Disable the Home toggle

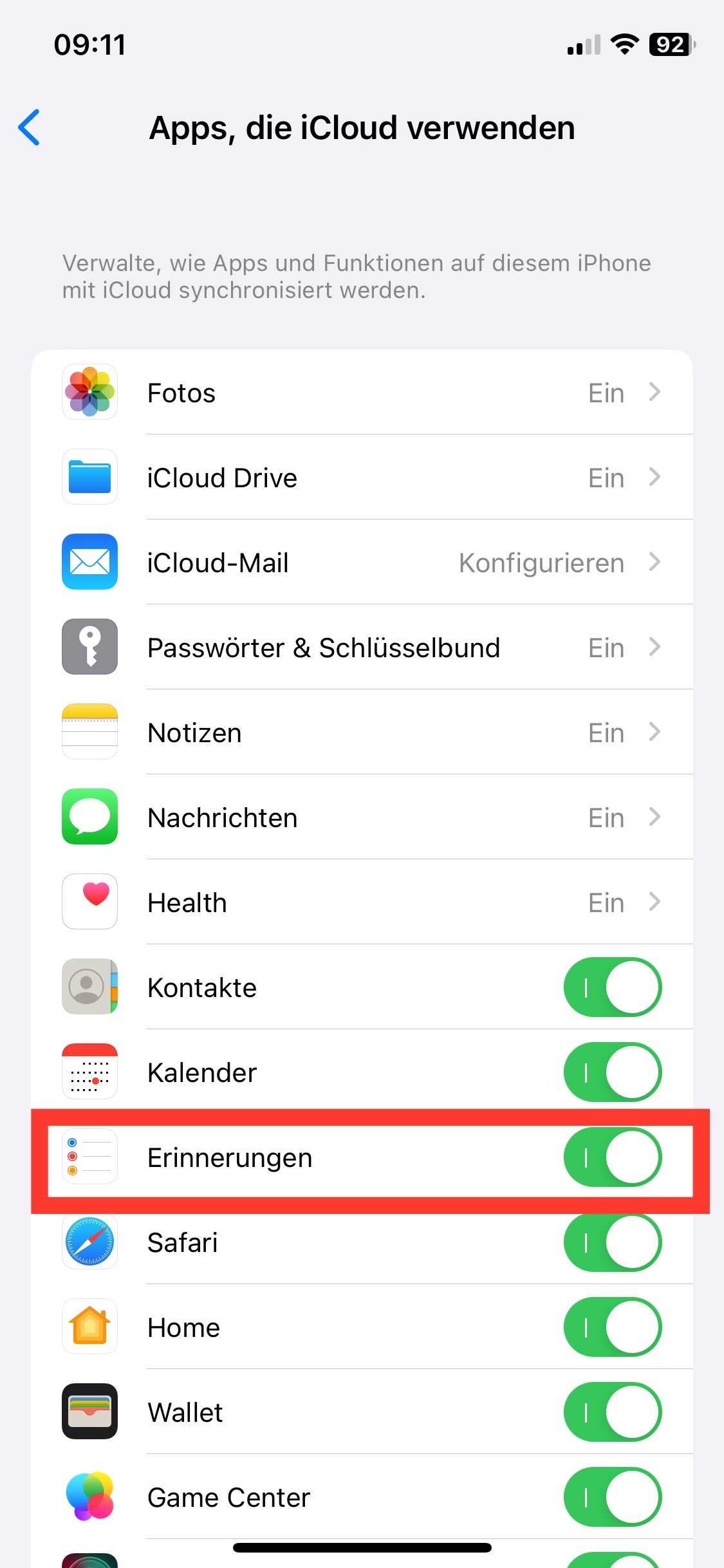[x=613, y=1327]
